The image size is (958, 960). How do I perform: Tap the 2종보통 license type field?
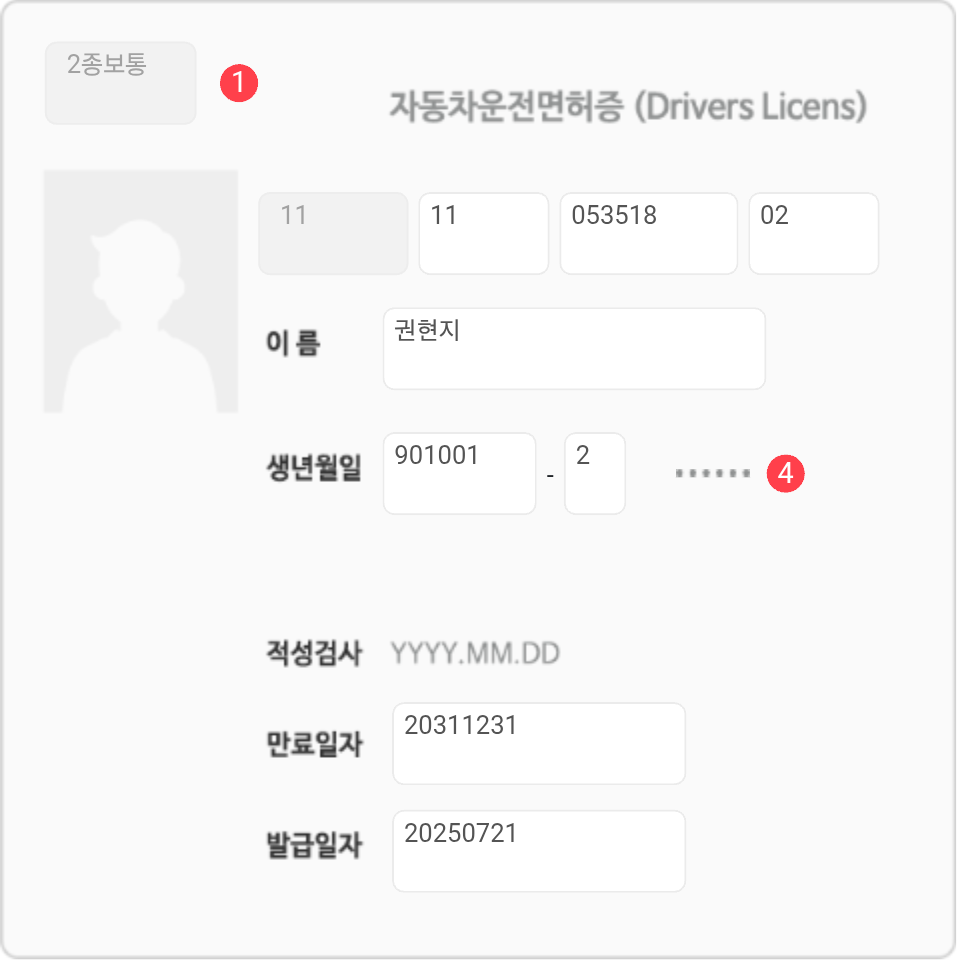(120, 83)
